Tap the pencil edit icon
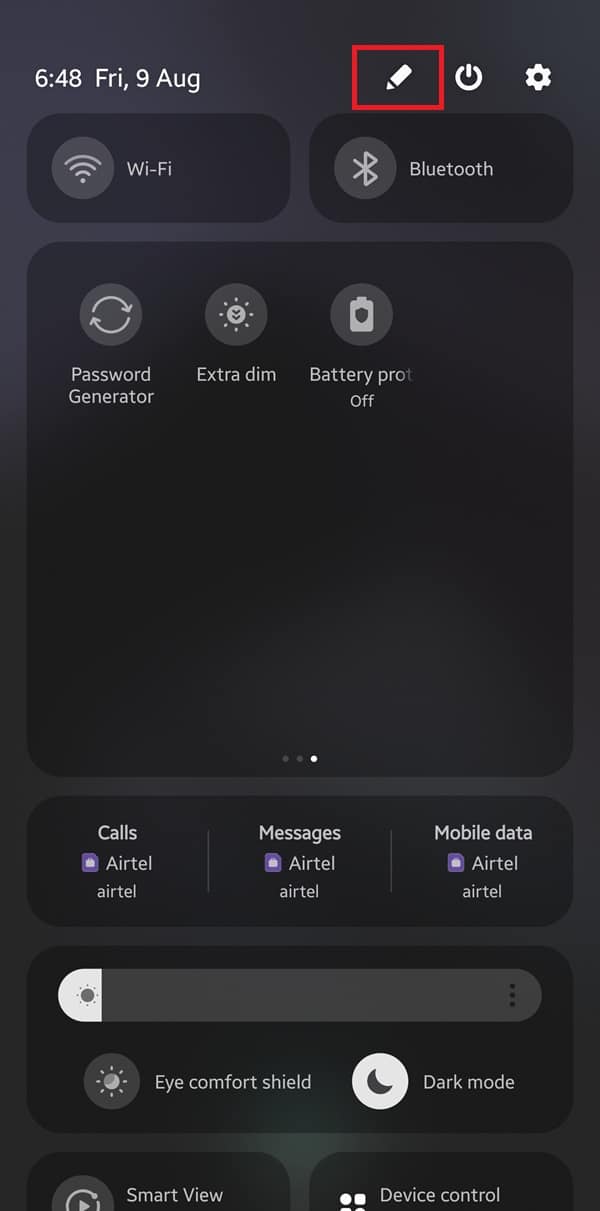The image size is (600, 1211). (399, 77)
